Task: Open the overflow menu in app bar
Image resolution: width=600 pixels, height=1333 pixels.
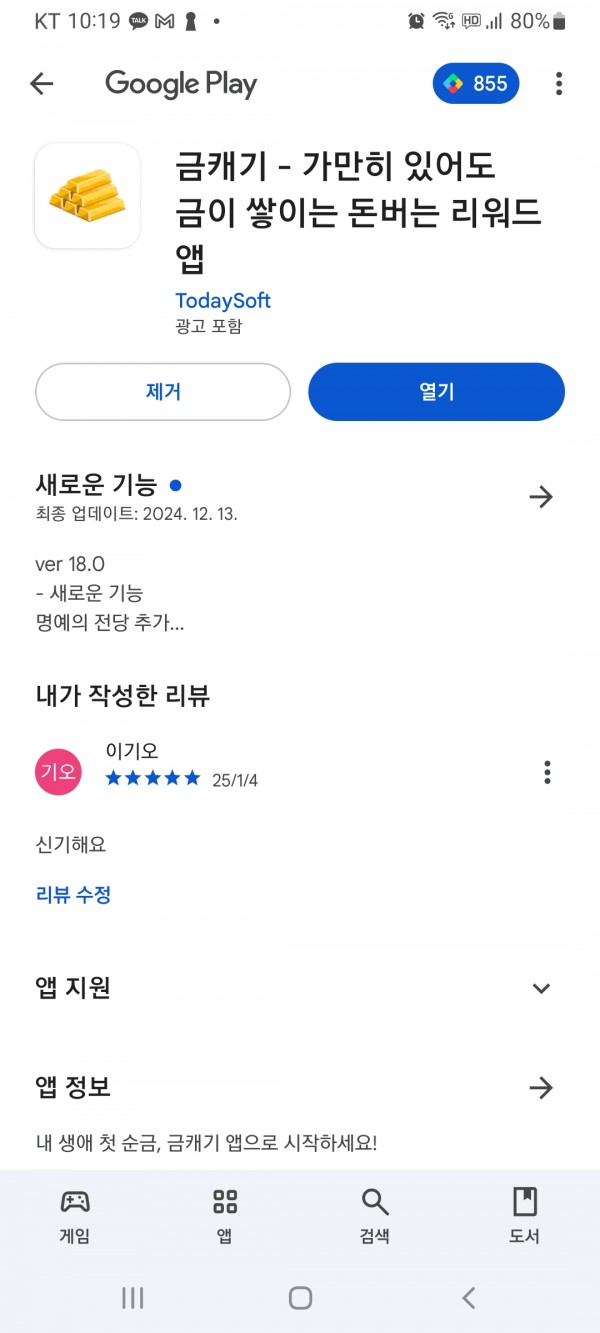Action: coord(559,84)
